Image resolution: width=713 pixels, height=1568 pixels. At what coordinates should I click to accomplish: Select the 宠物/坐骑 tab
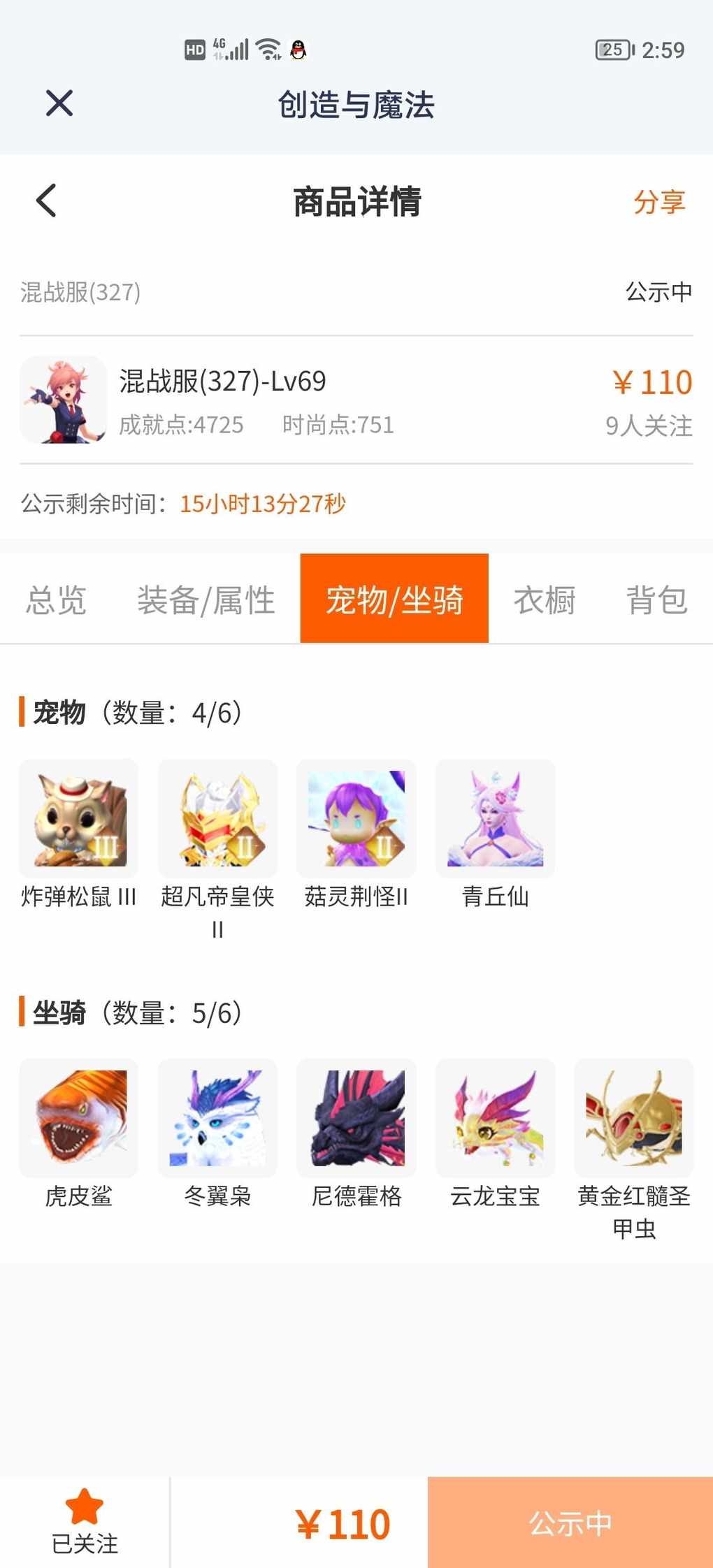click(394, 599)
